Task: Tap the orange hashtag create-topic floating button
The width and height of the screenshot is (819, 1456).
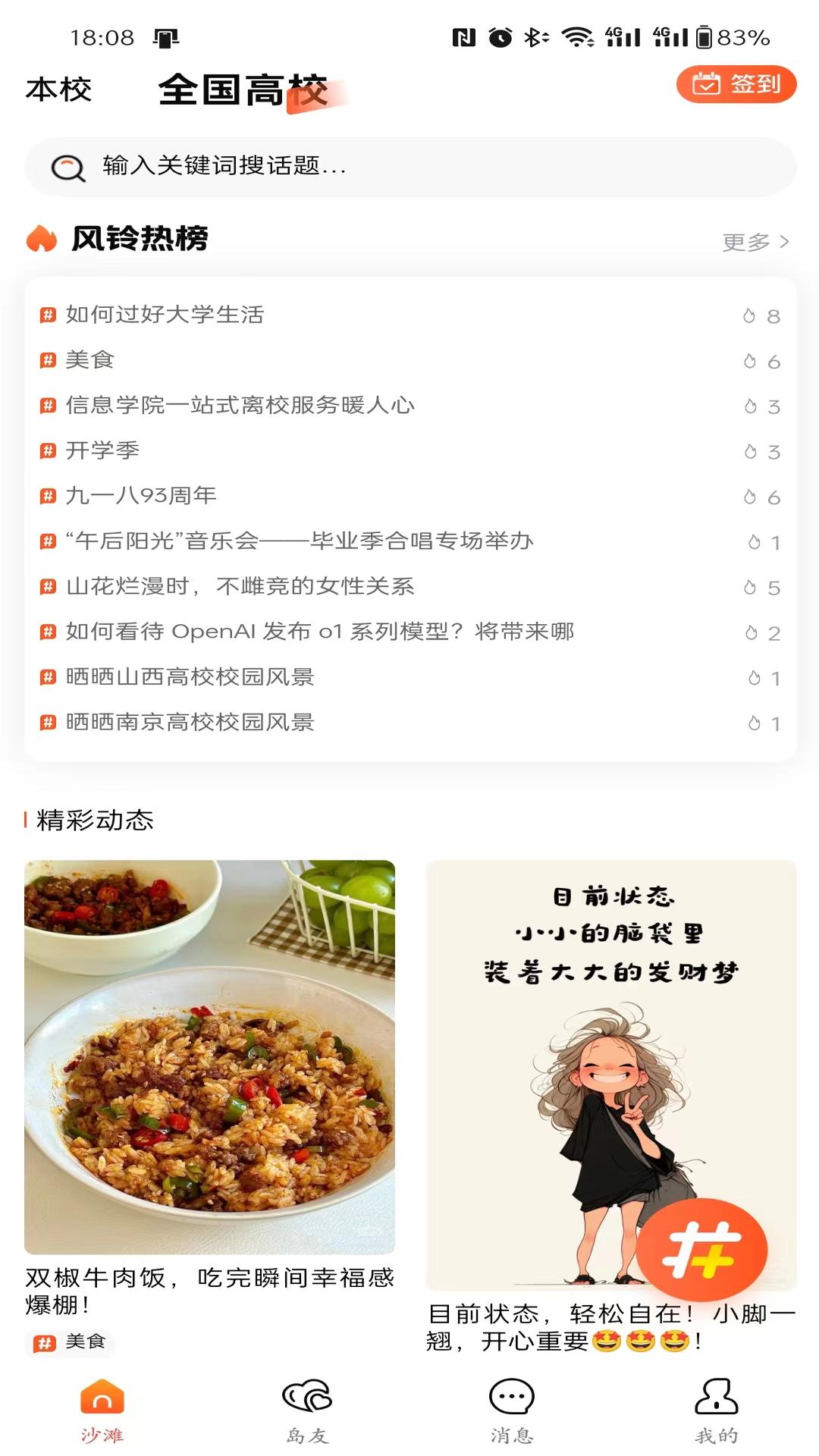Action: pos(701,1249)
